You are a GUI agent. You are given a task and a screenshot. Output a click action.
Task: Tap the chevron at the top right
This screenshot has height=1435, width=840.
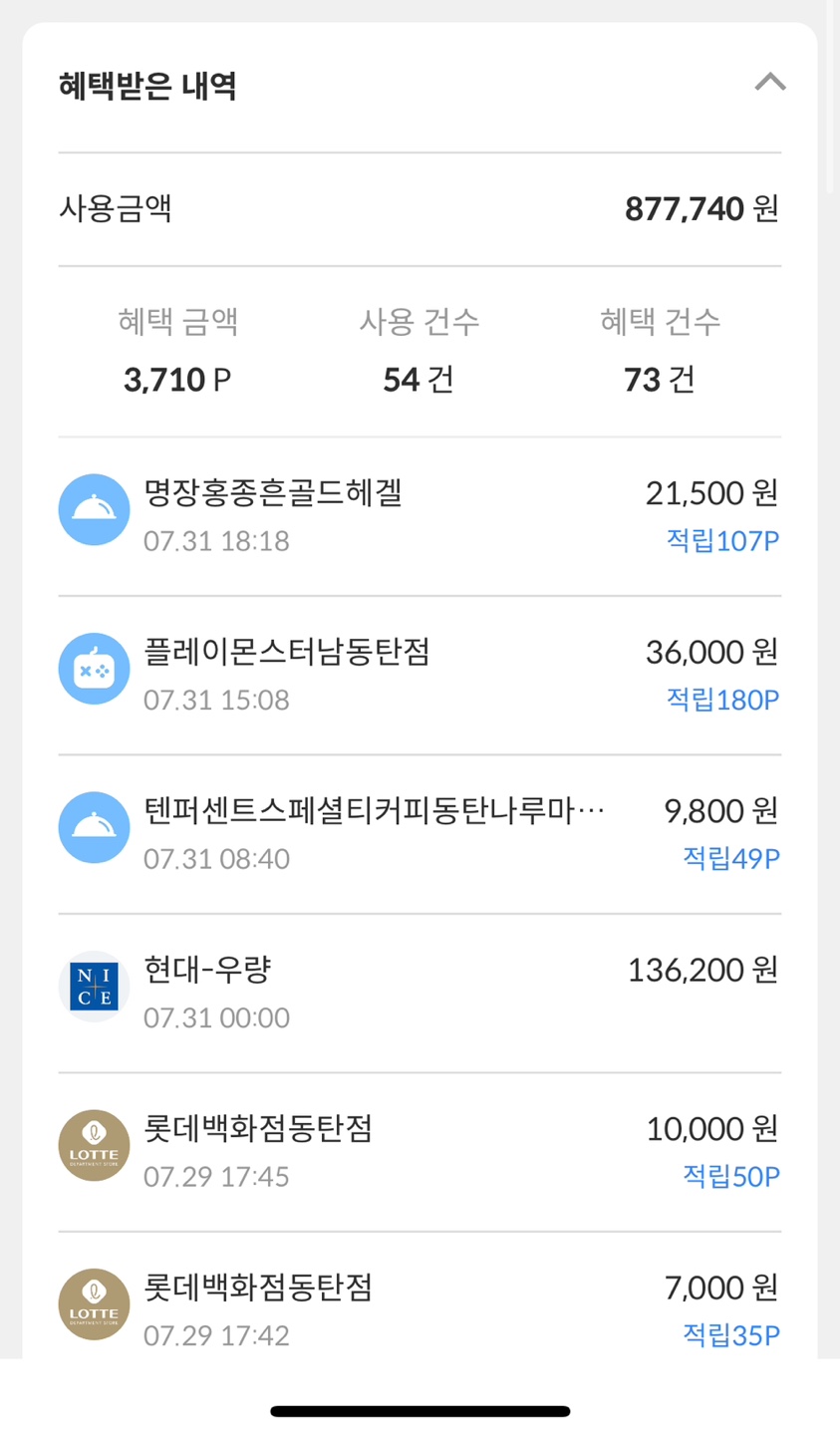(768, 83)
